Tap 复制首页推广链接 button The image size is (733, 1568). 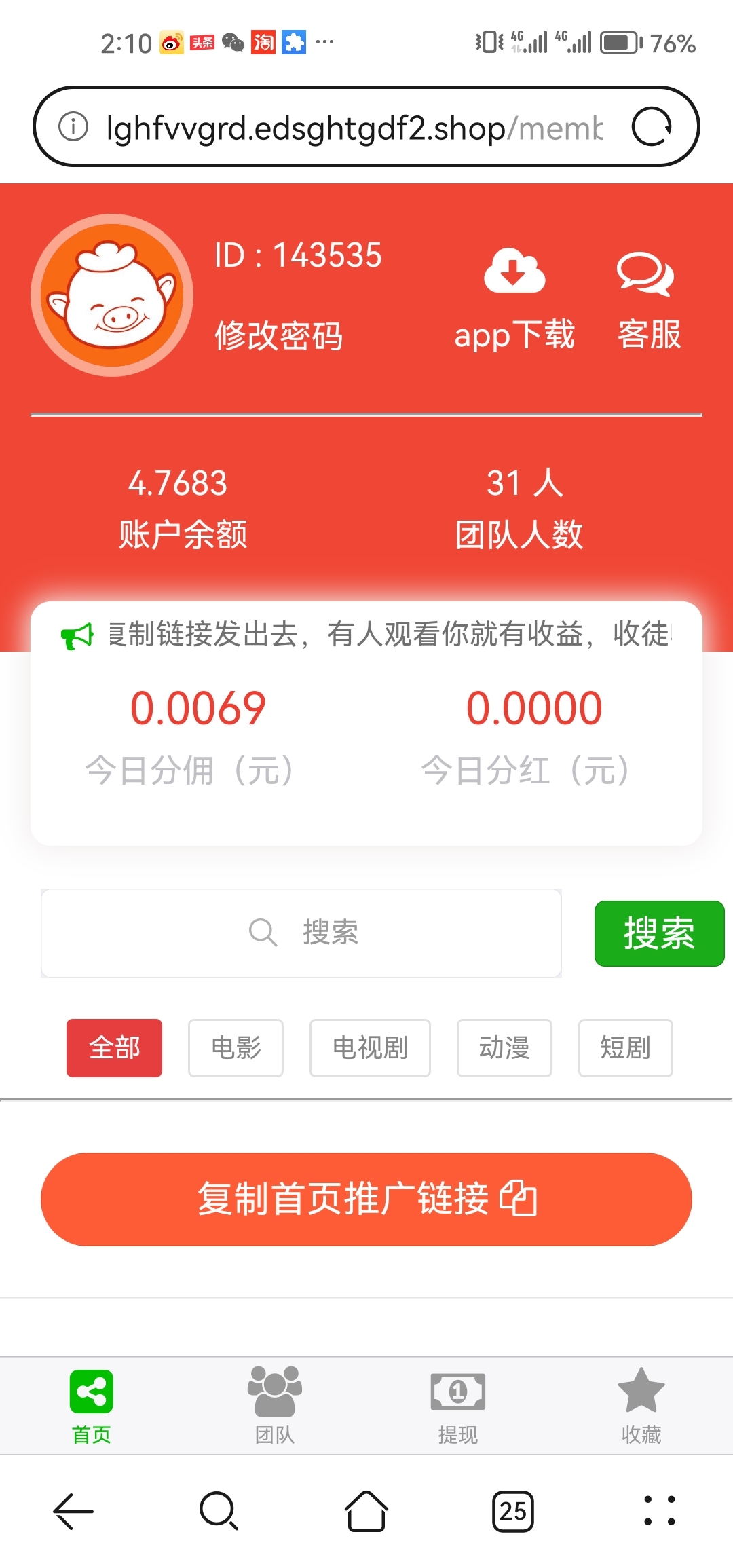366,1199
